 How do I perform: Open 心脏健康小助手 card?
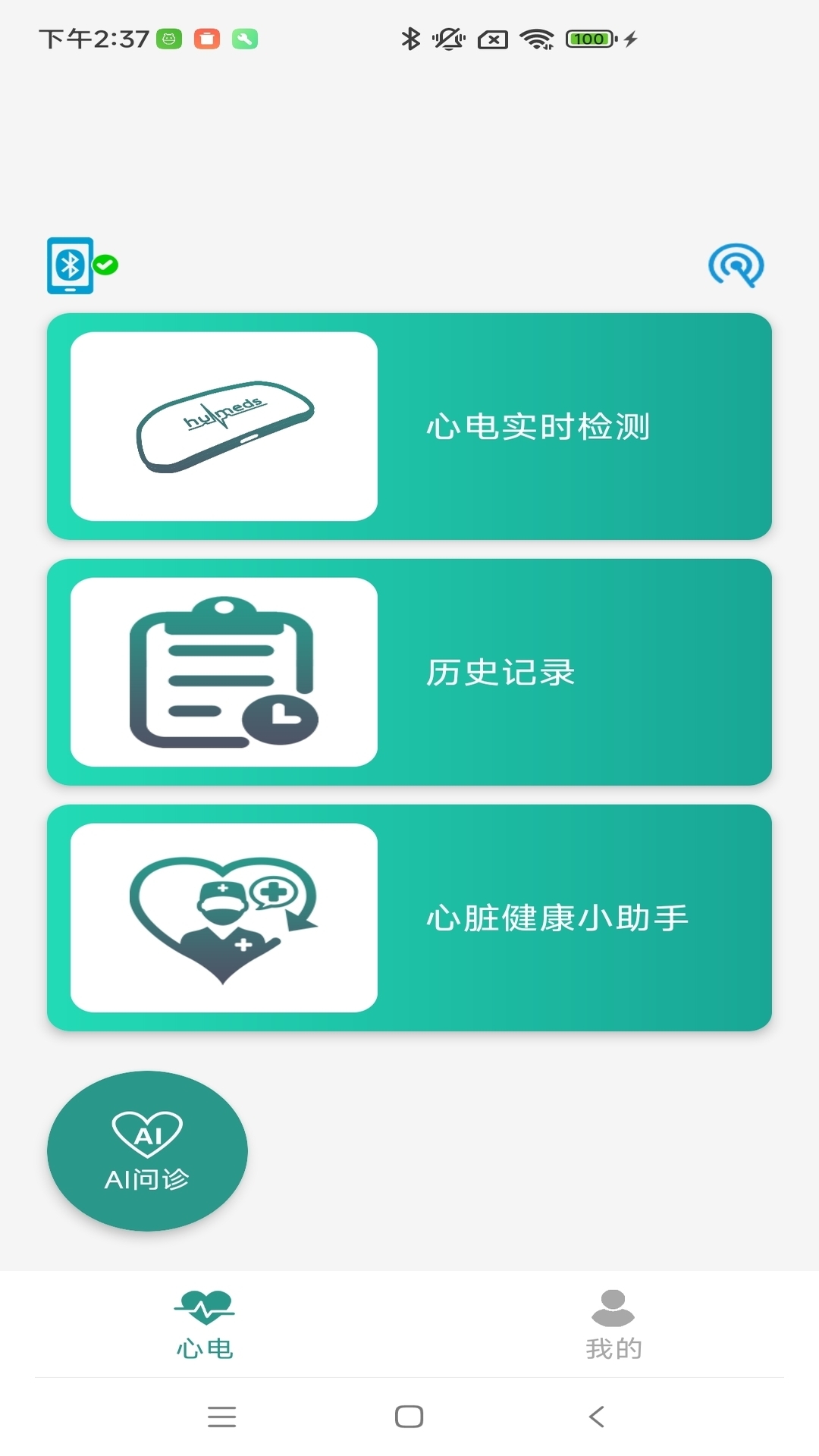[409, 918]
